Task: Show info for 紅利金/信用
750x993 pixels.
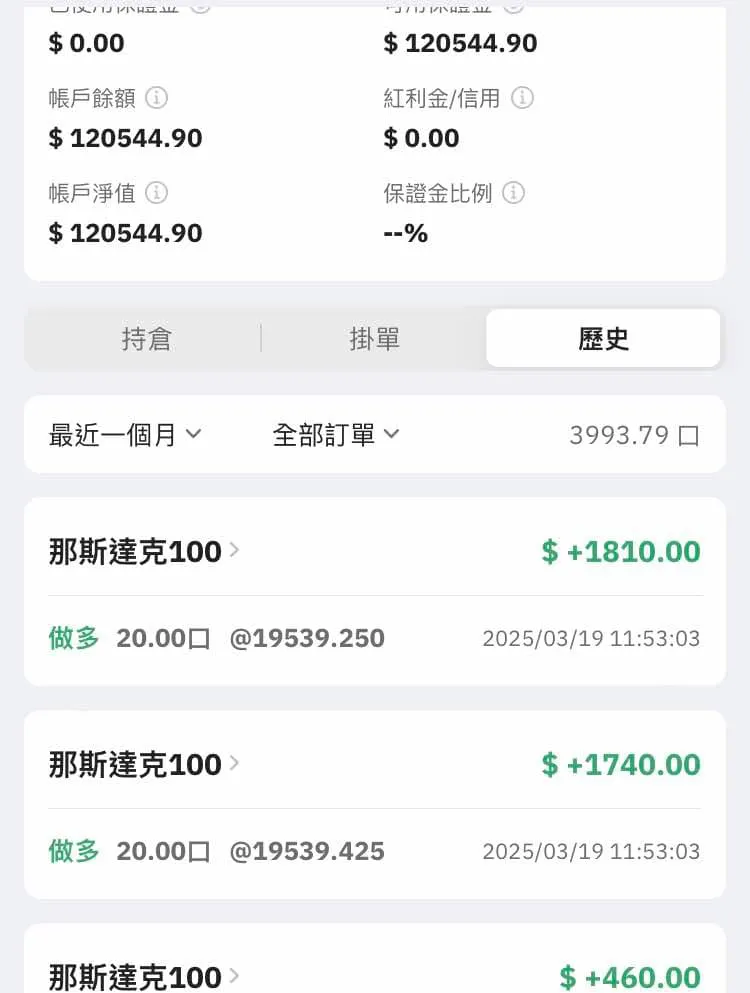Action: [x=522, y=98]
